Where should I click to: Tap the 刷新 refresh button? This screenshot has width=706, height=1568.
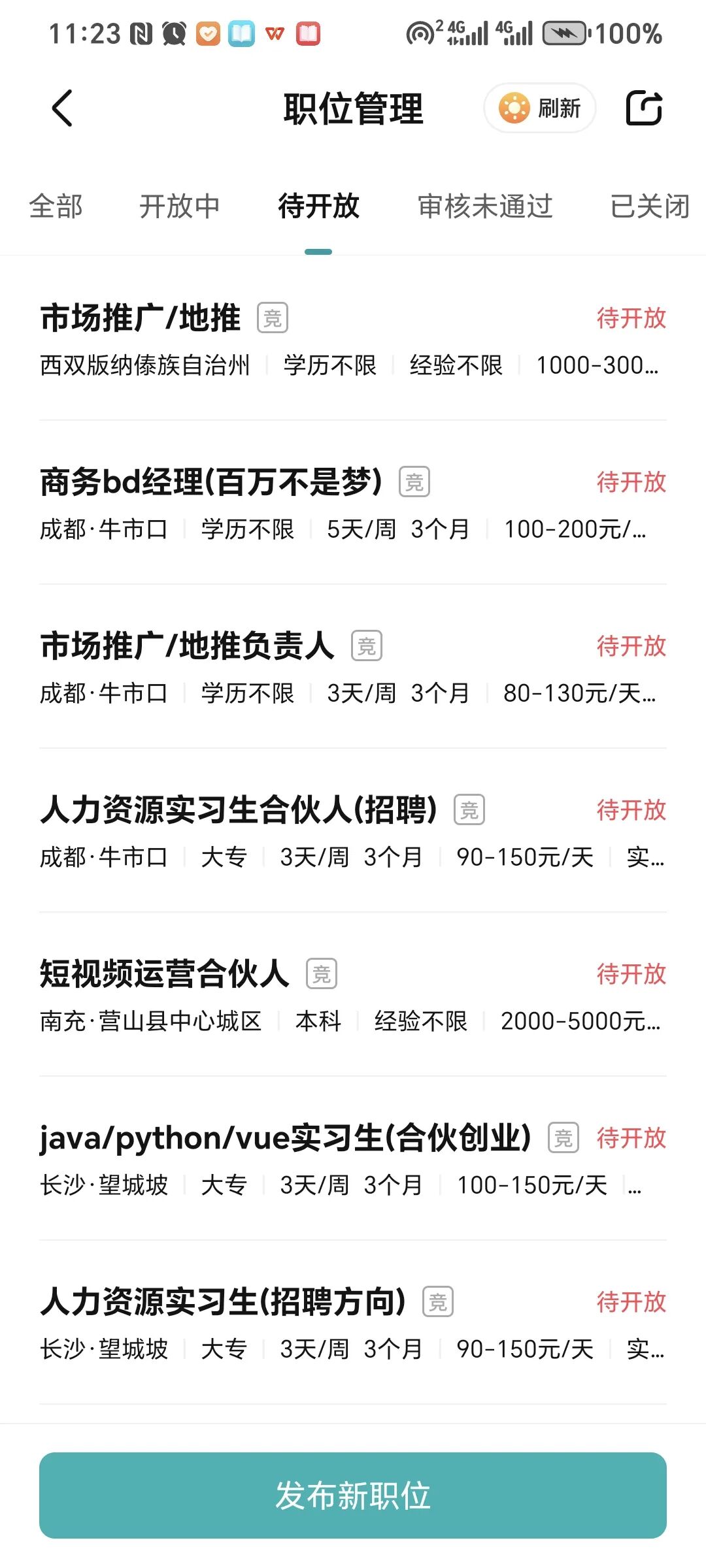point(540,108)
